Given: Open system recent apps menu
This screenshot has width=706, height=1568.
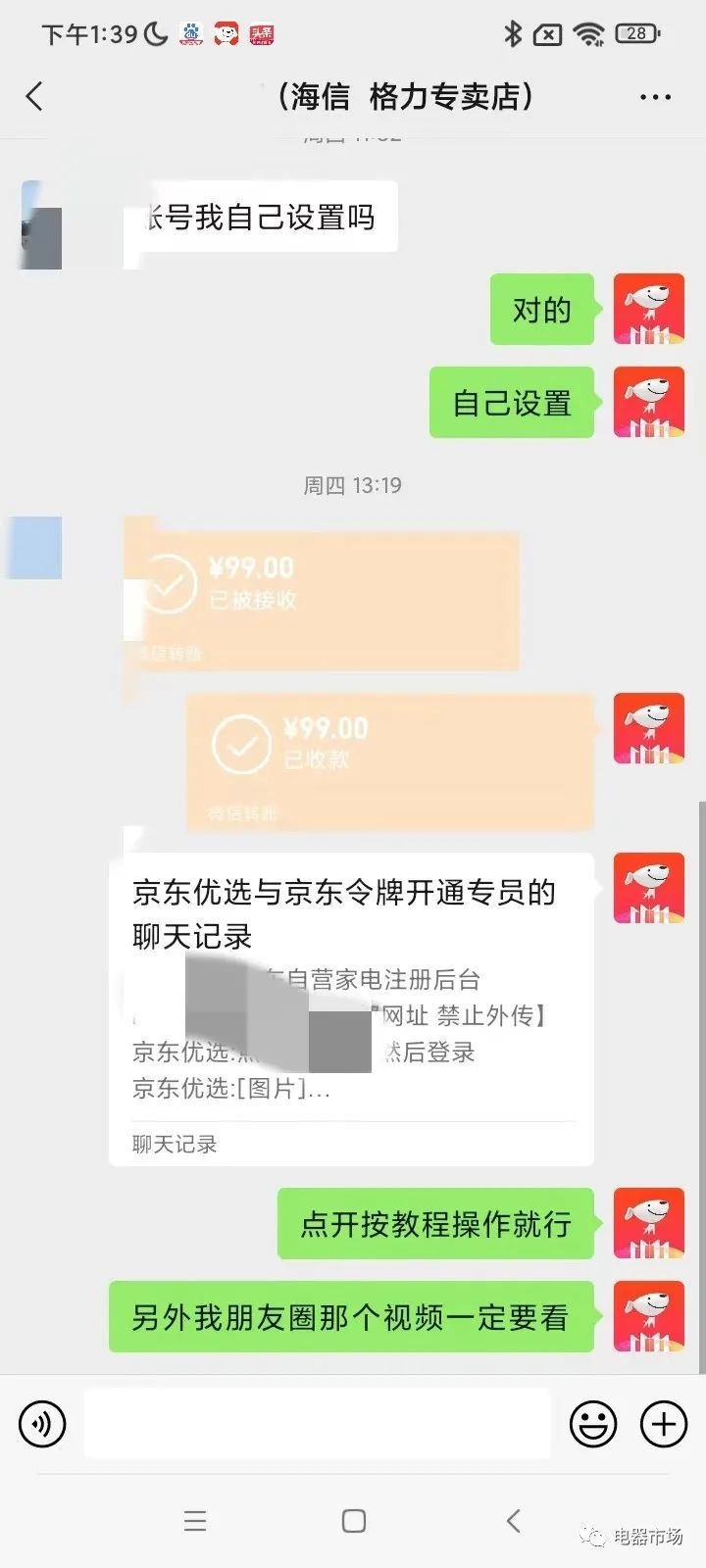Looking at the screenshot, I should (x=195, y=1521).
